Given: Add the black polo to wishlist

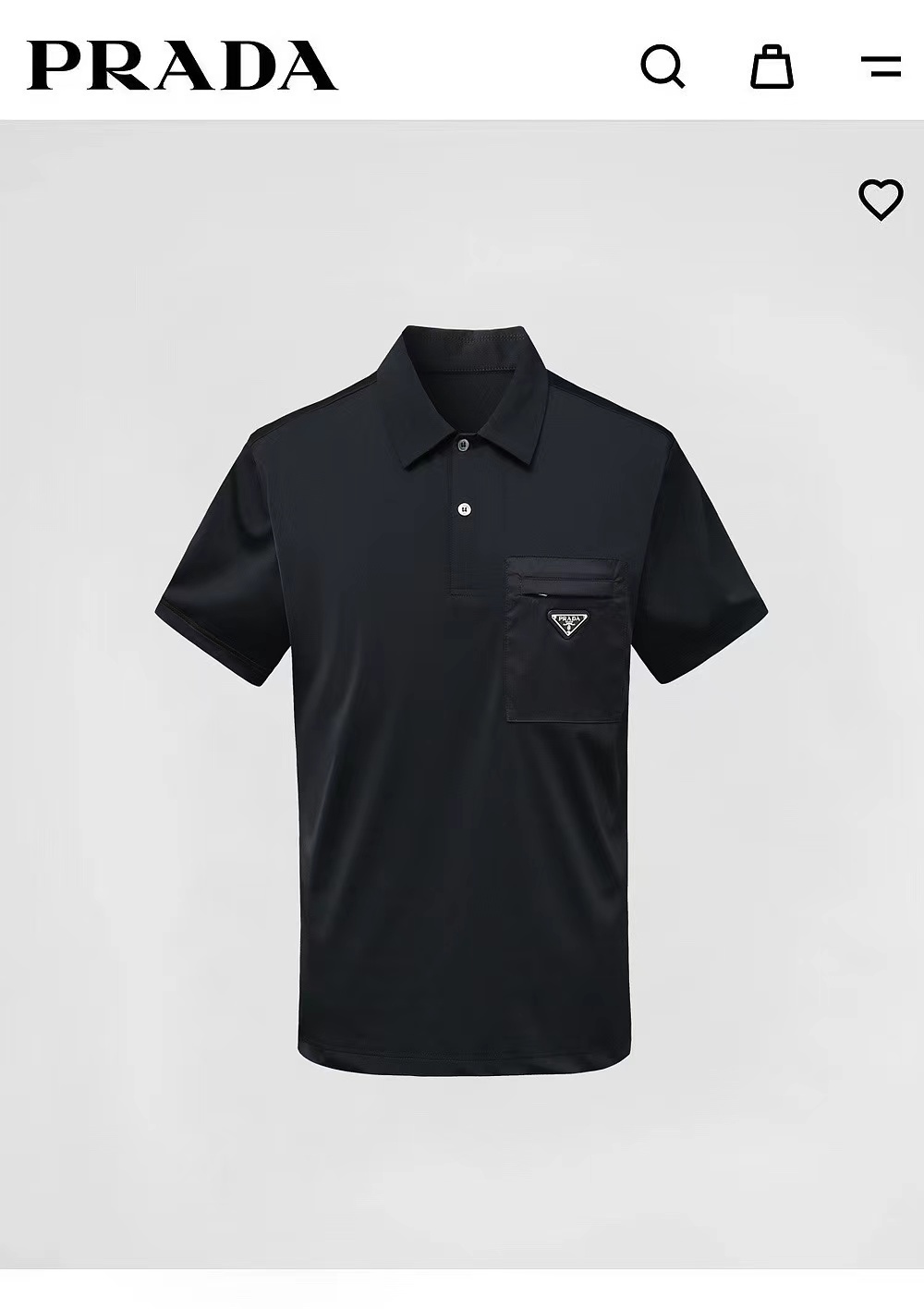Looking at the screenshot, I should (x=881, y=199).
